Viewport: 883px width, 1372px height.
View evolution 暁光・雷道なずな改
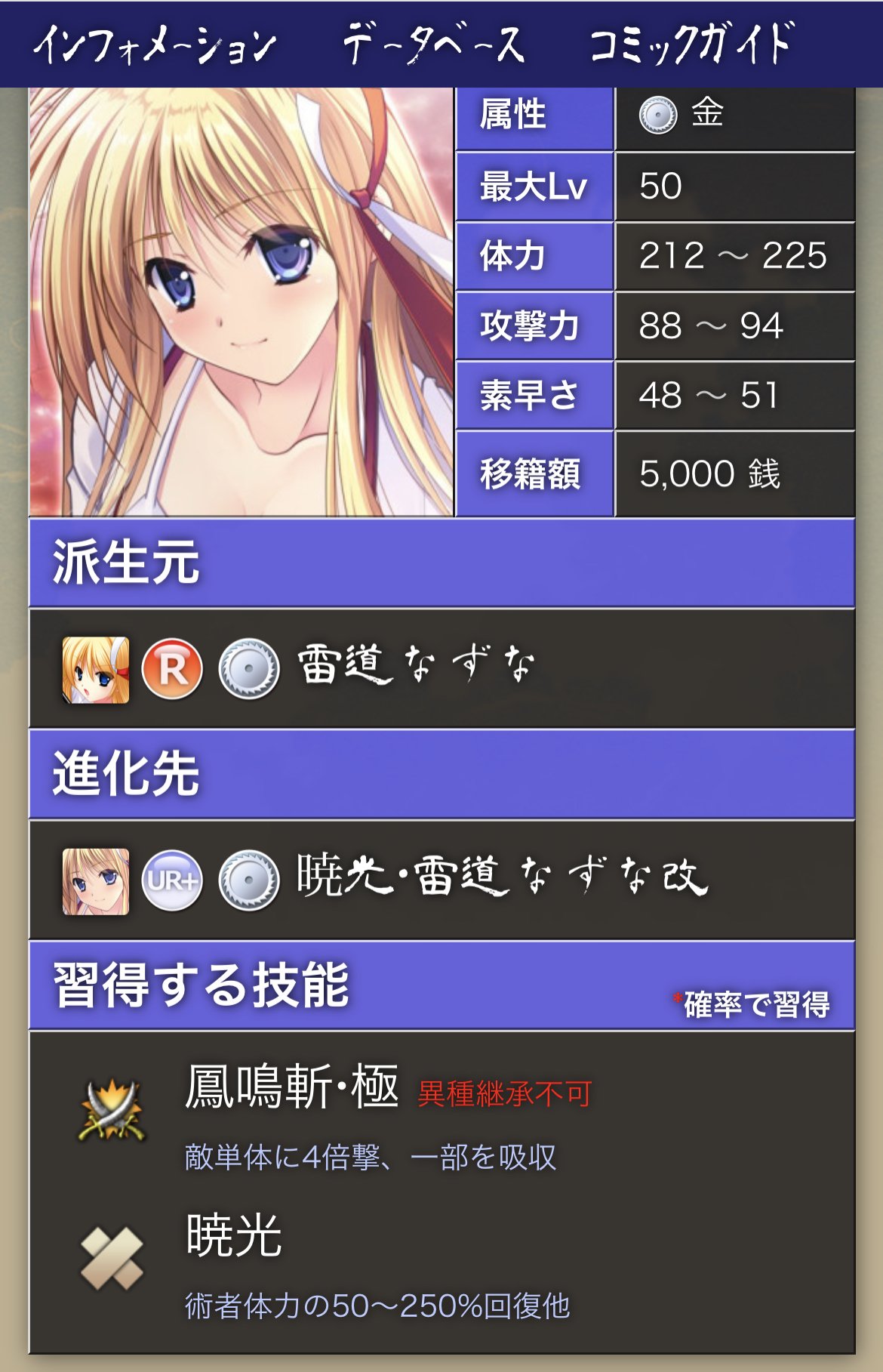[502, 878]
